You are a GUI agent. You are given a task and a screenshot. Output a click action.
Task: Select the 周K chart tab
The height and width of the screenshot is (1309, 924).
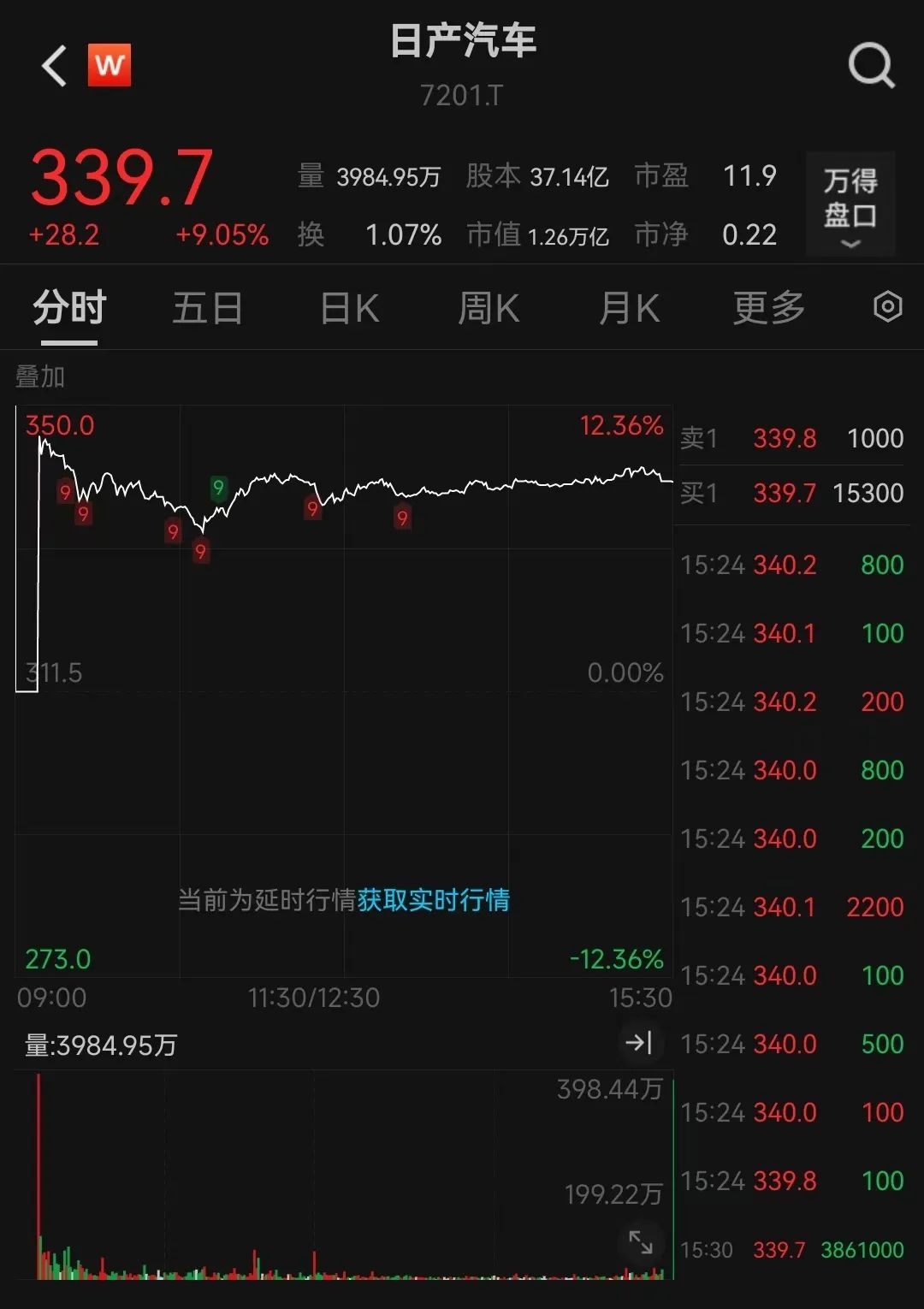click(x=489, y=308)
